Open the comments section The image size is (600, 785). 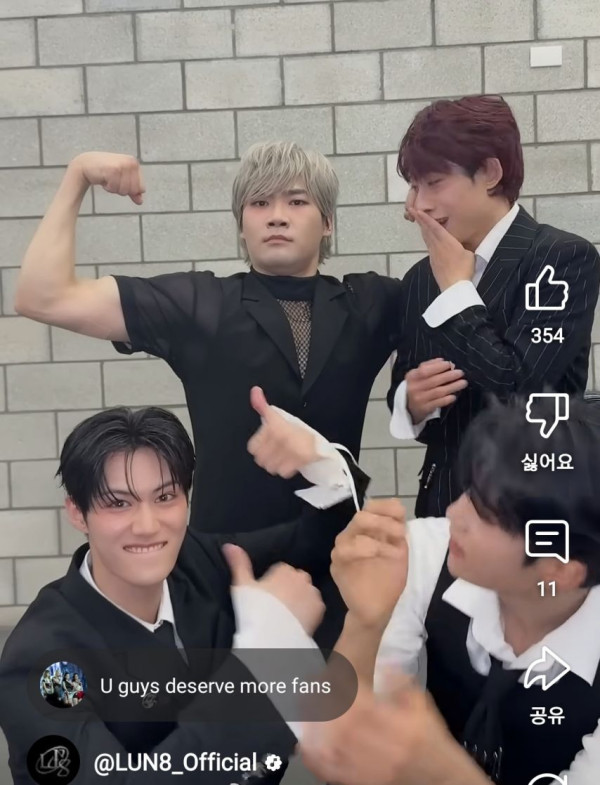[x=547, y=542]
